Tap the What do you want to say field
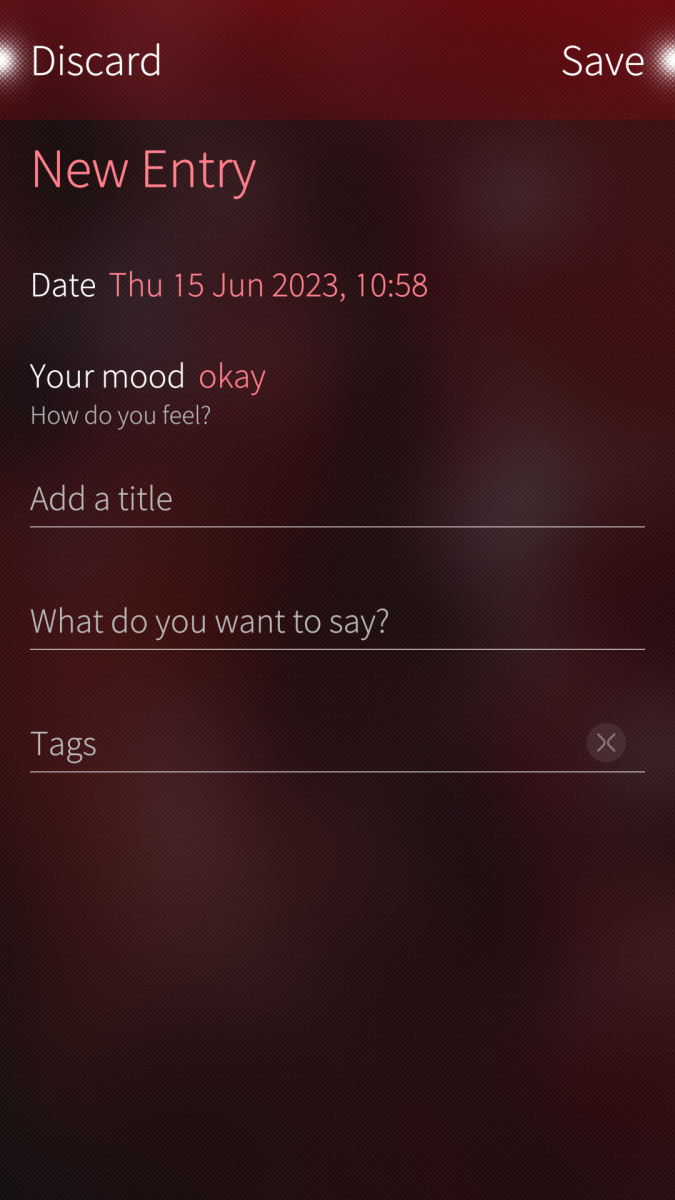 click(x=336, y=622)
